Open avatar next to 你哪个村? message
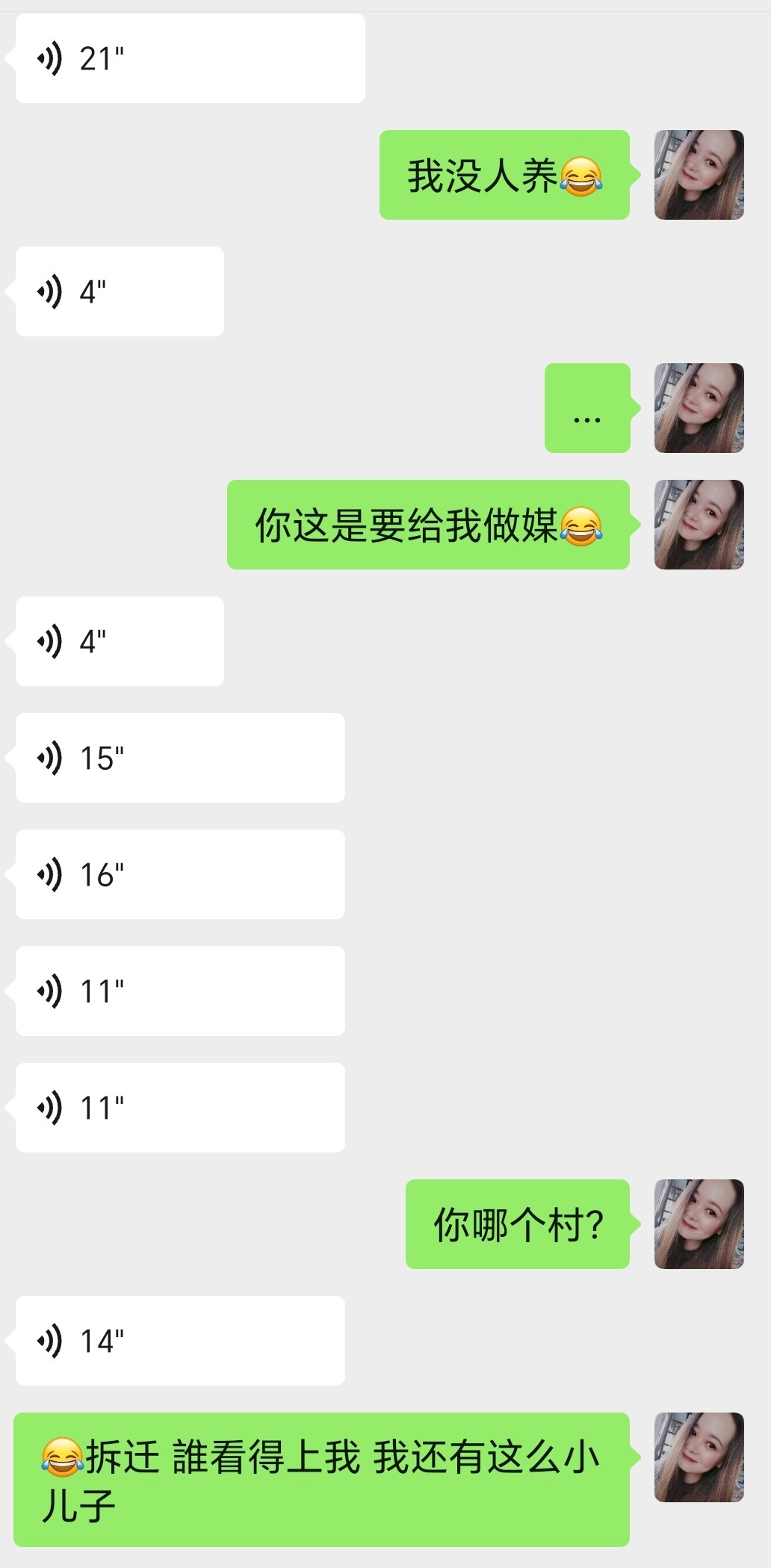Screen dimensions: 771x1568 [699, 1224]
